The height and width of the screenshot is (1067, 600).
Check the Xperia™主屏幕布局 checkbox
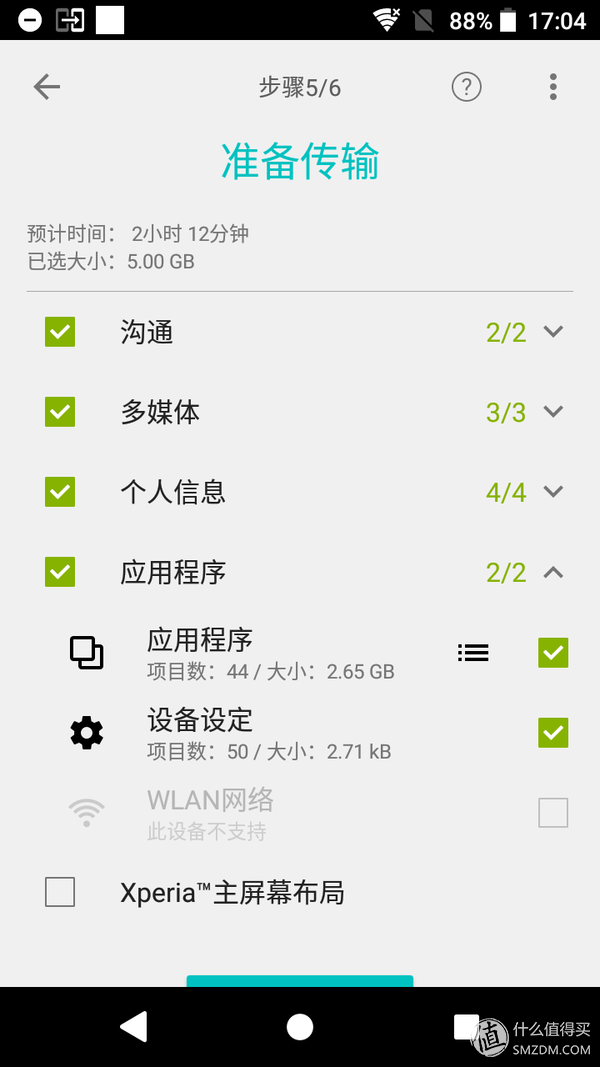[60, 891]
